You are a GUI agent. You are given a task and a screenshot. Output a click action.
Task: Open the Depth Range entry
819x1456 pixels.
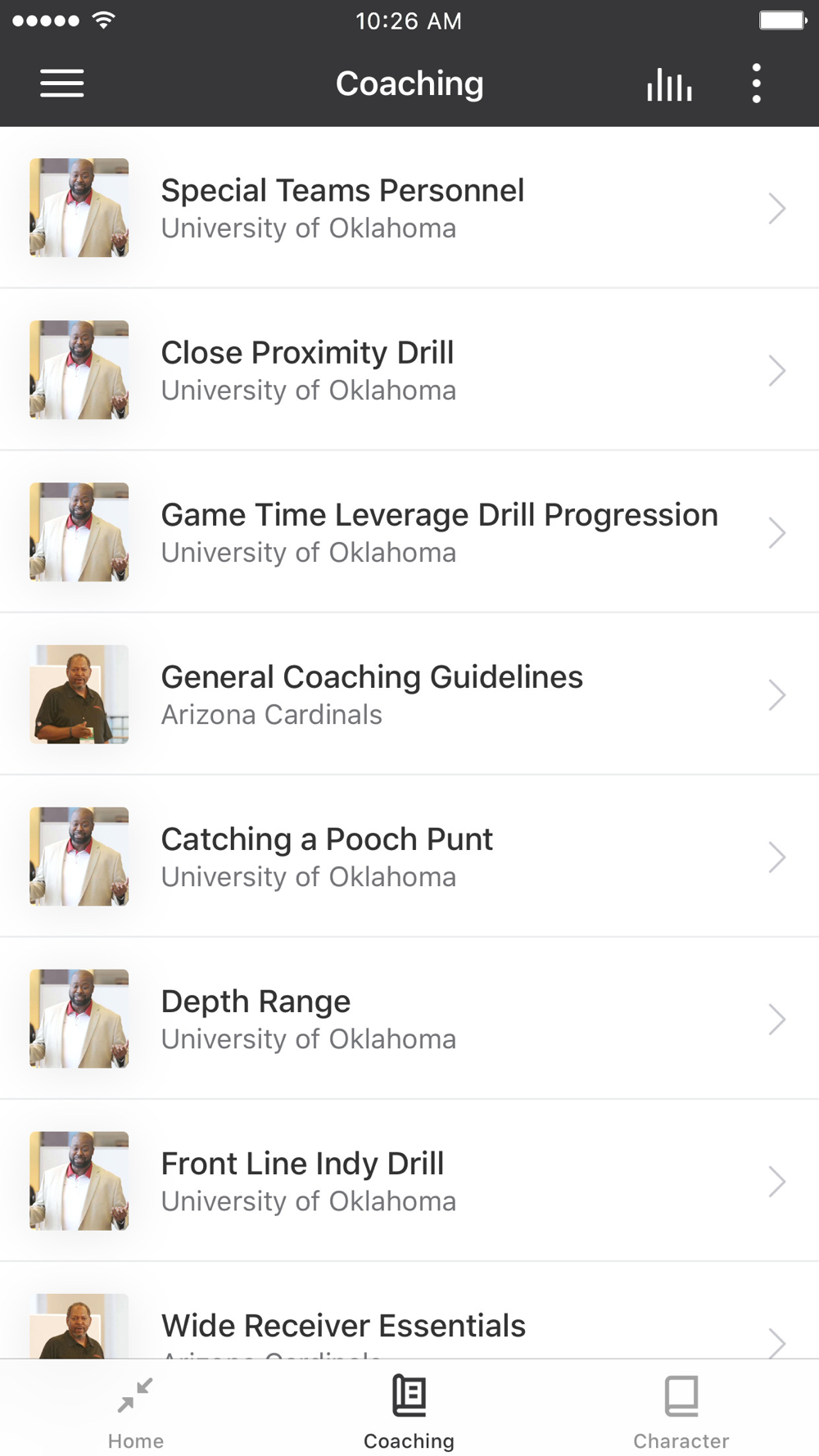click(409, 1019)
